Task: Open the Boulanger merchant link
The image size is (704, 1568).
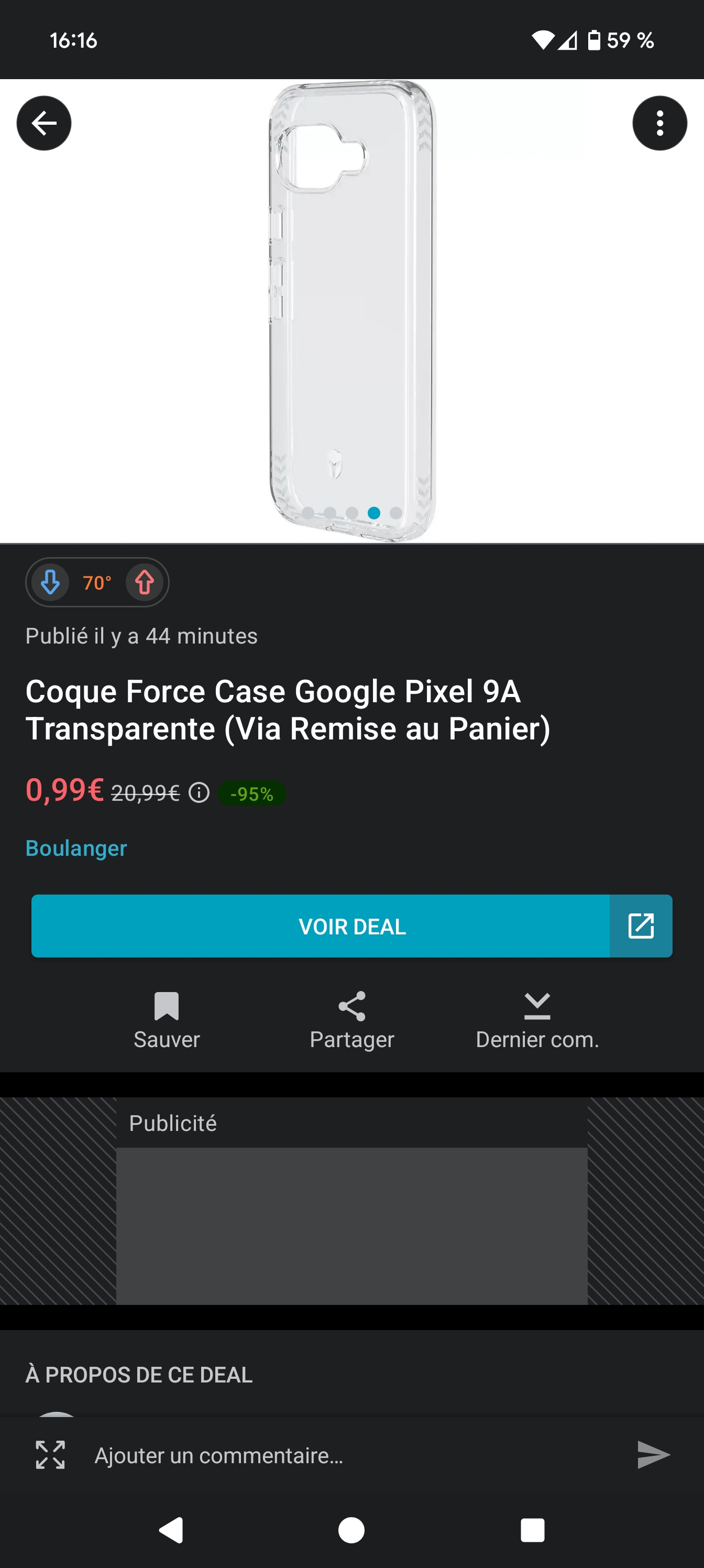Action: click(76, 848)
